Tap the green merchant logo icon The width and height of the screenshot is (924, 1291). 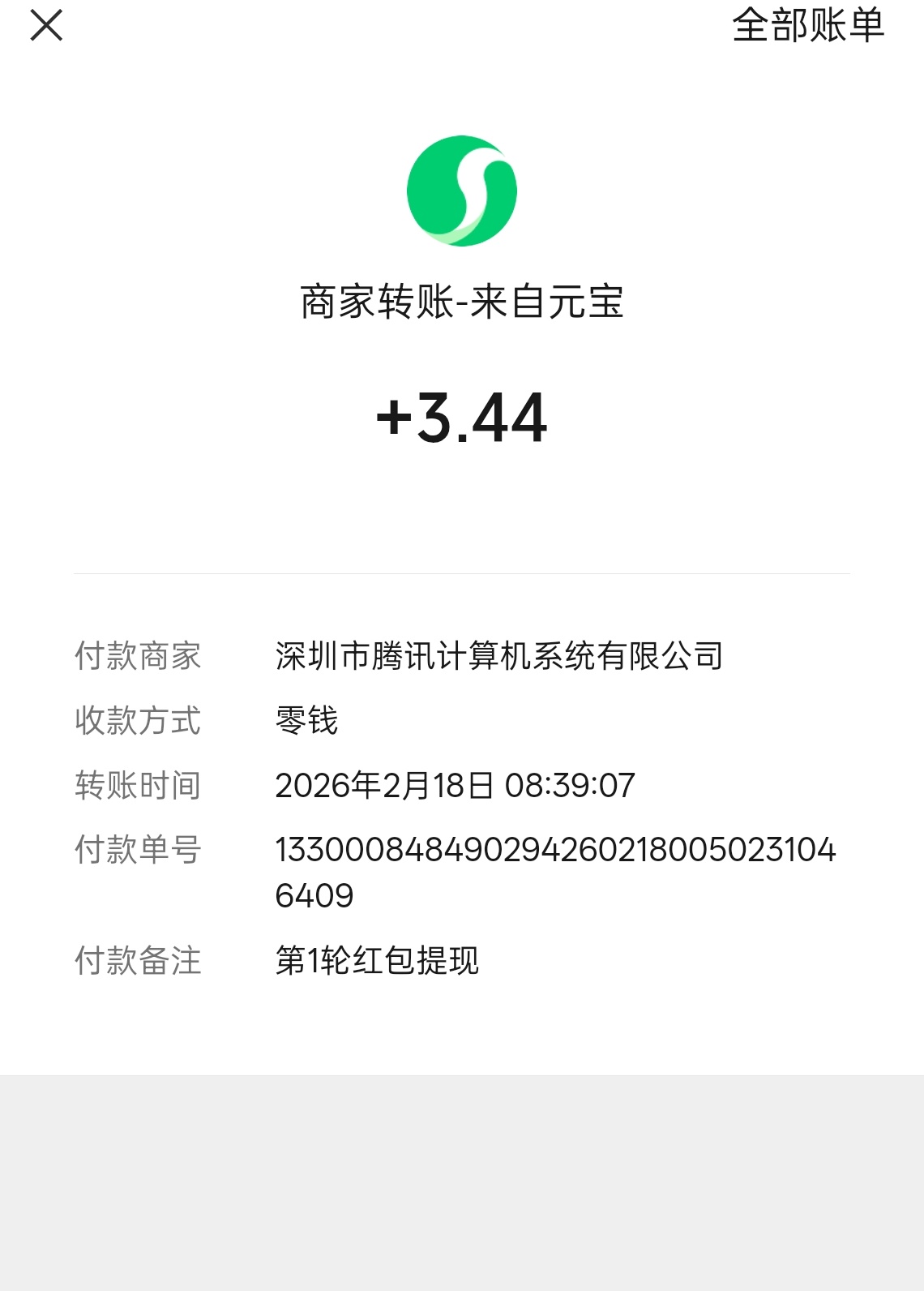462,189
